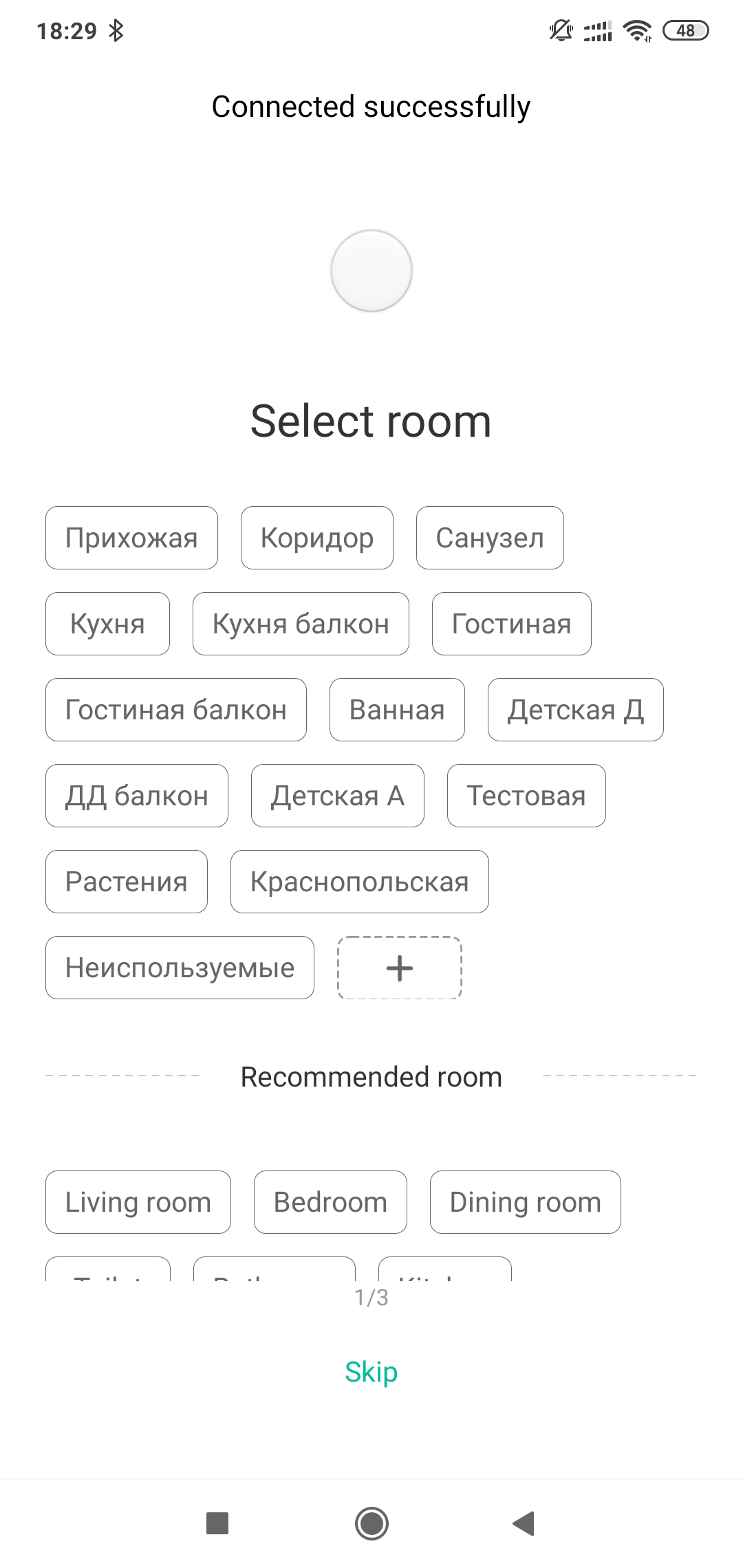Select the Кухня room chip

tap(107, 624)
